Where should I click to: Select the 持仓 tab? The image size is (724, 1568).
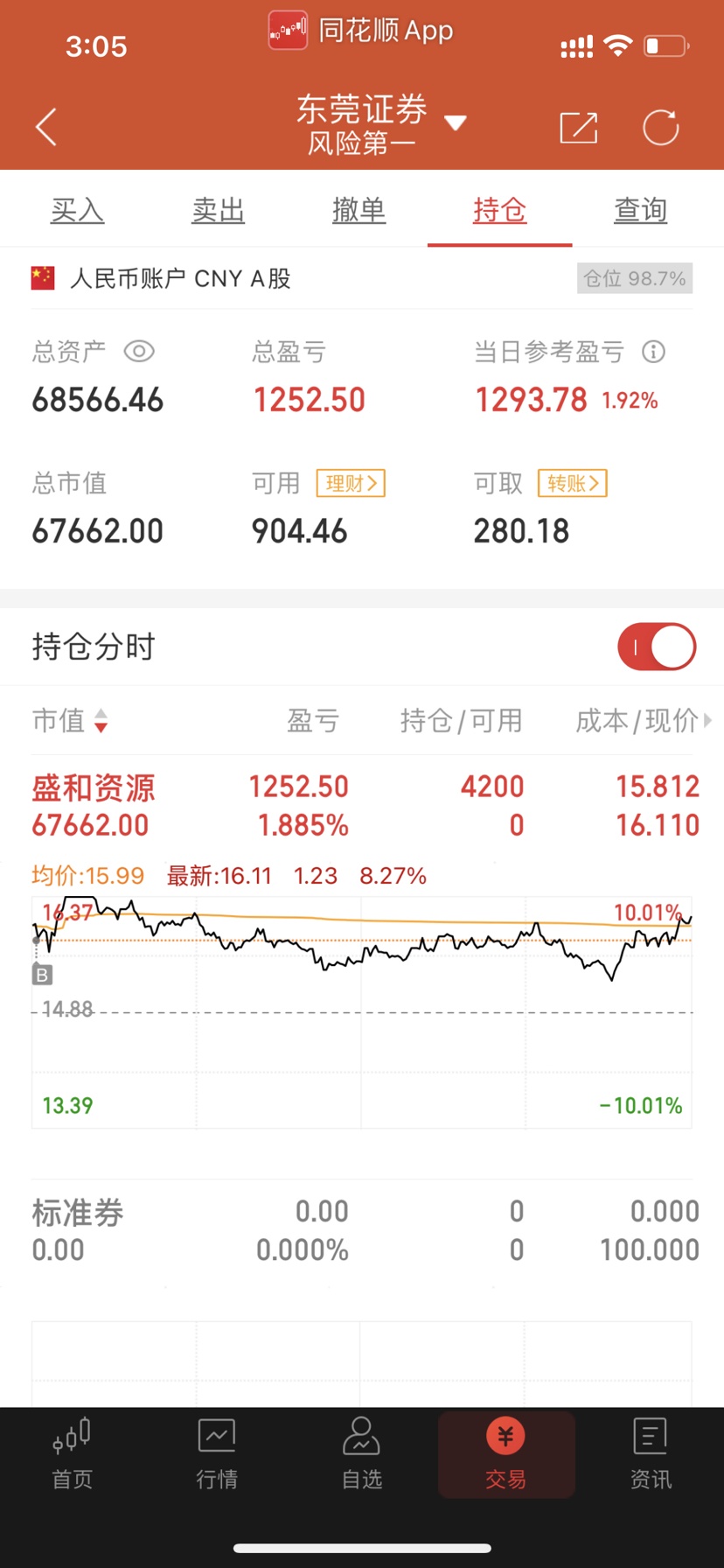(x=500, y=210)
